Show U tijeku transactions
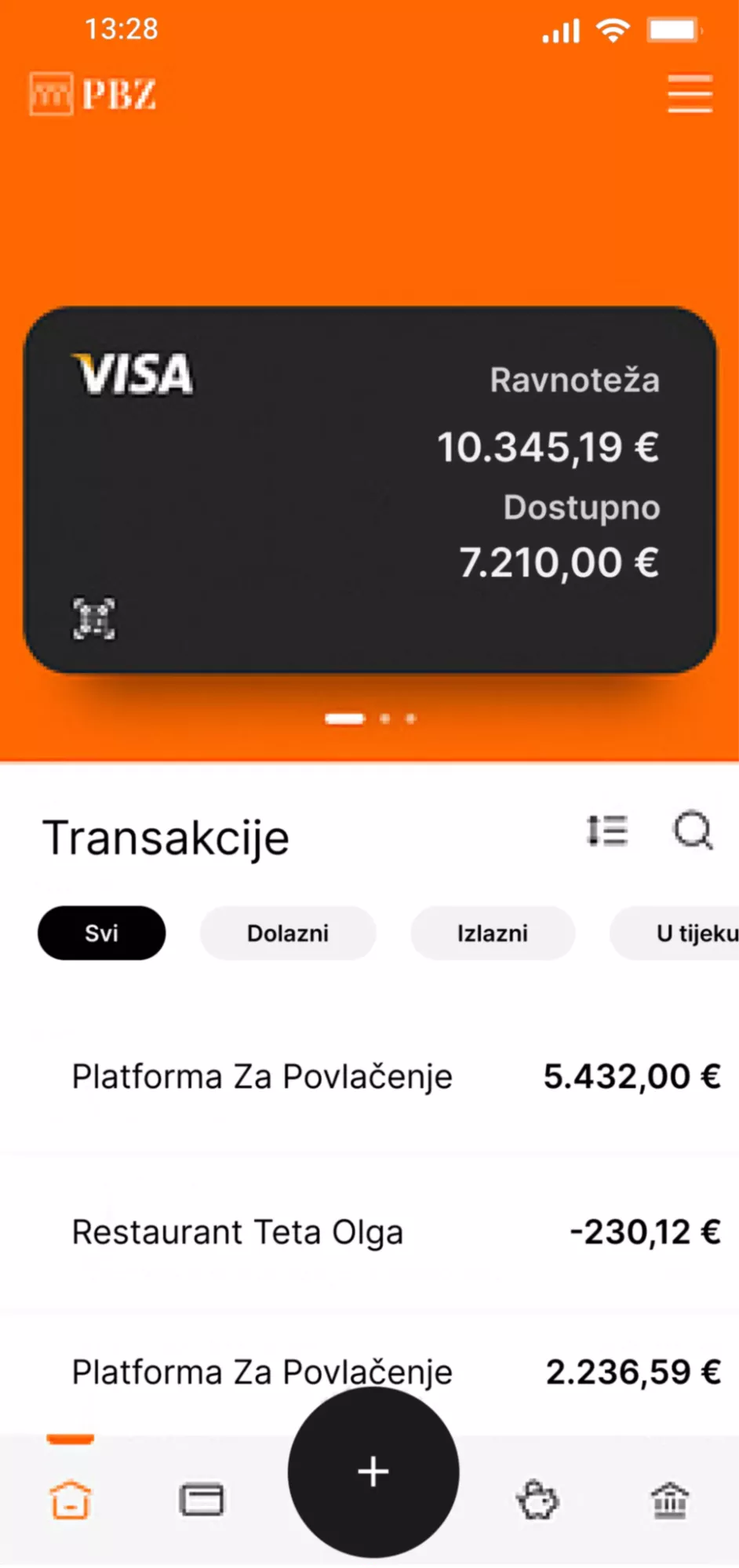739x1568 pixels. click(683, 933)
